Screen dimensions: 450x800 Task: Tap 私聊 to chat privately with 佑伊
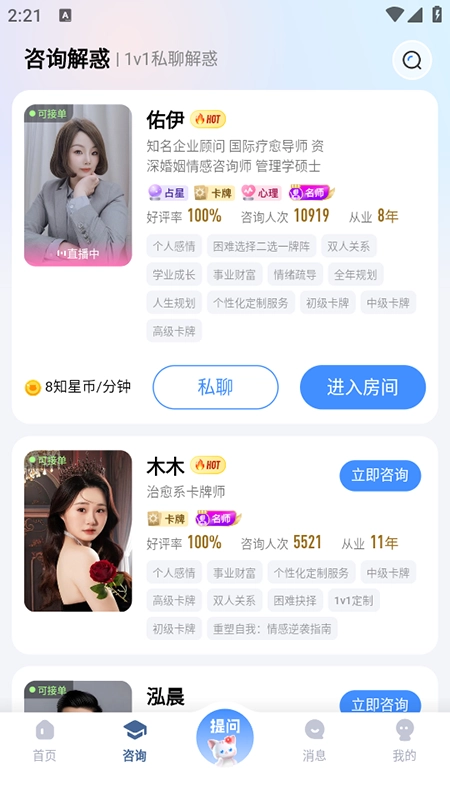pos(215,387)
